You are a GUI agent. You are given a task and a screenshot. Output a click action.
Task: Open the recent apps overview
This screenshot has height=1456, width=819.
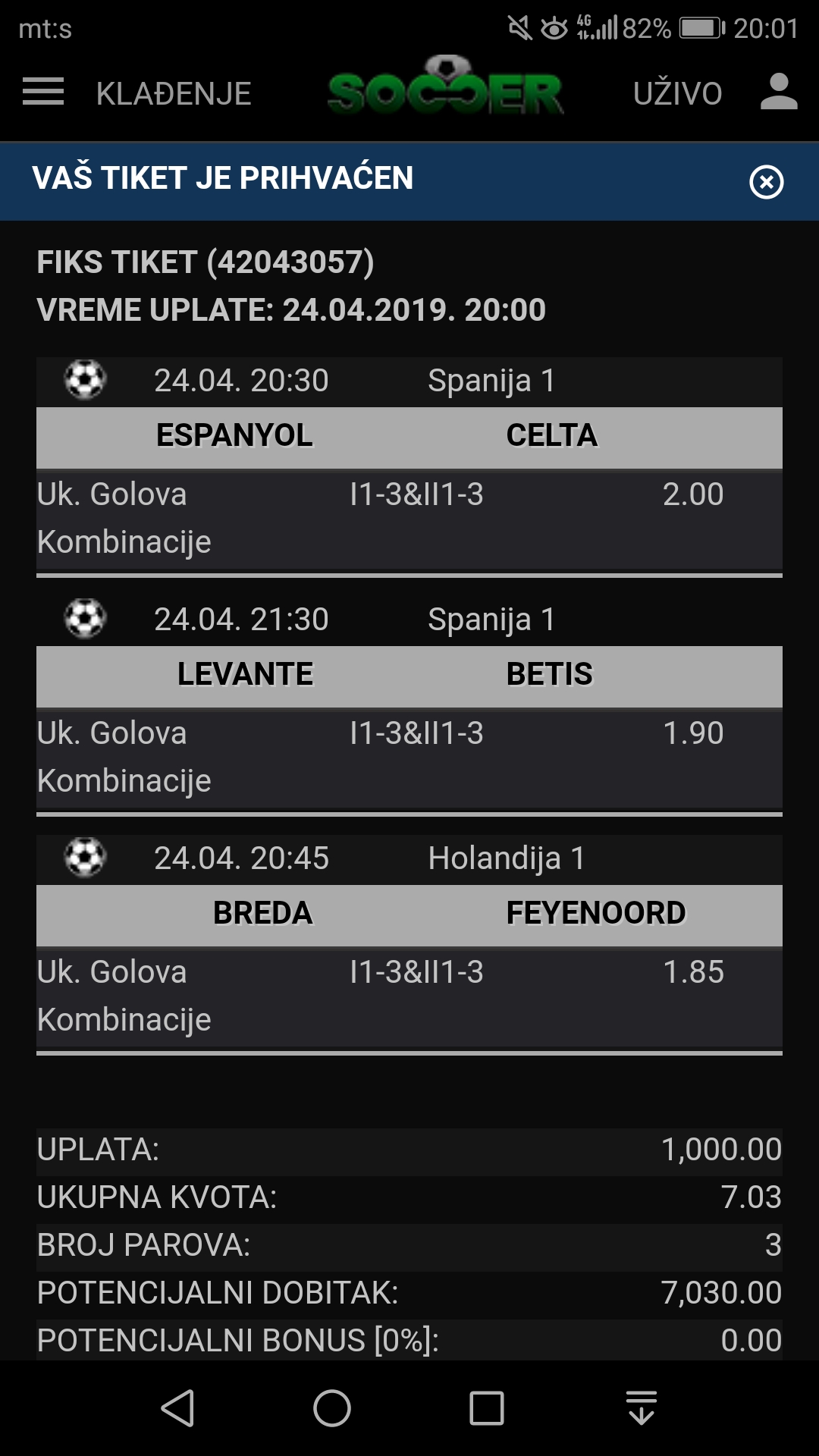(x=487, y=1408)
